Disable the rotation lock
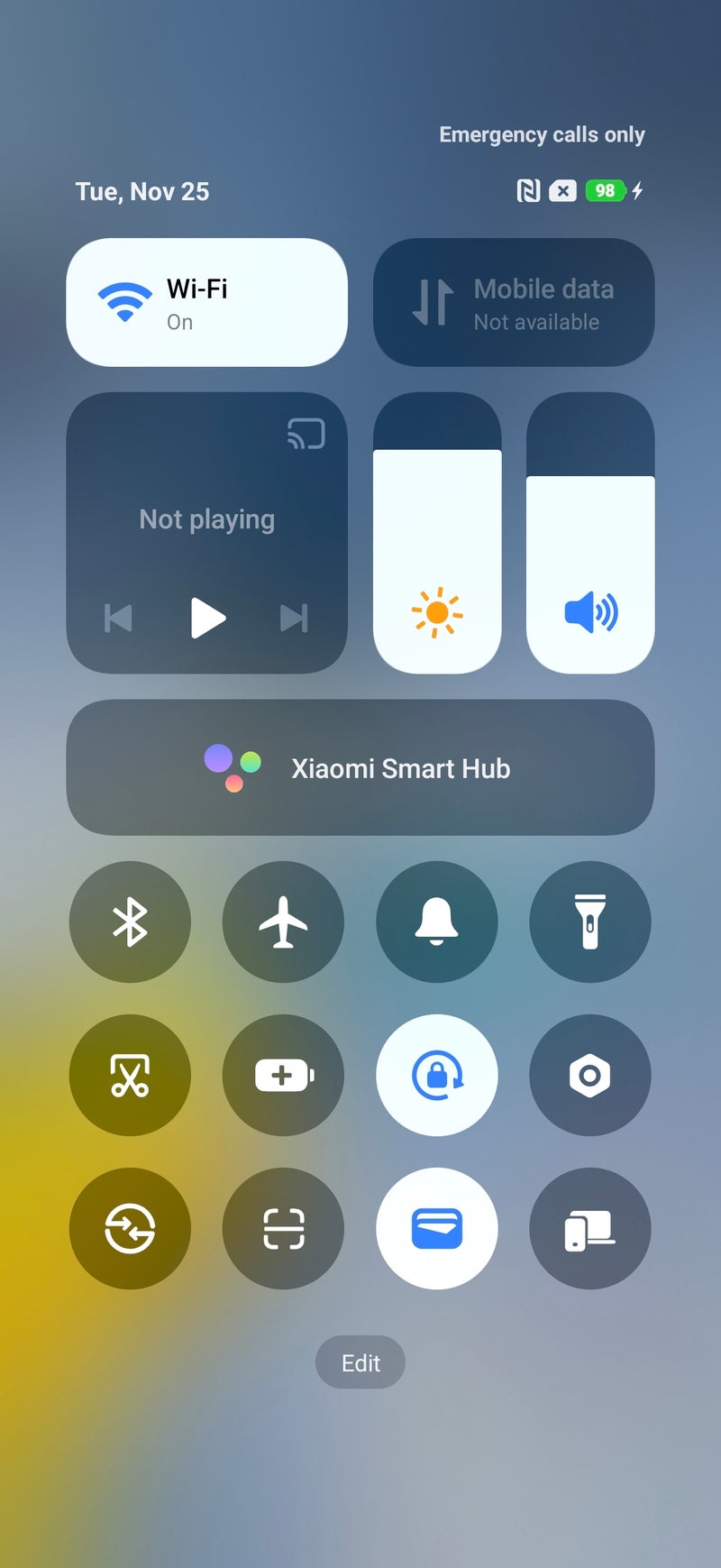This screenshot has width=721, height=1568. click(437, 1075)
